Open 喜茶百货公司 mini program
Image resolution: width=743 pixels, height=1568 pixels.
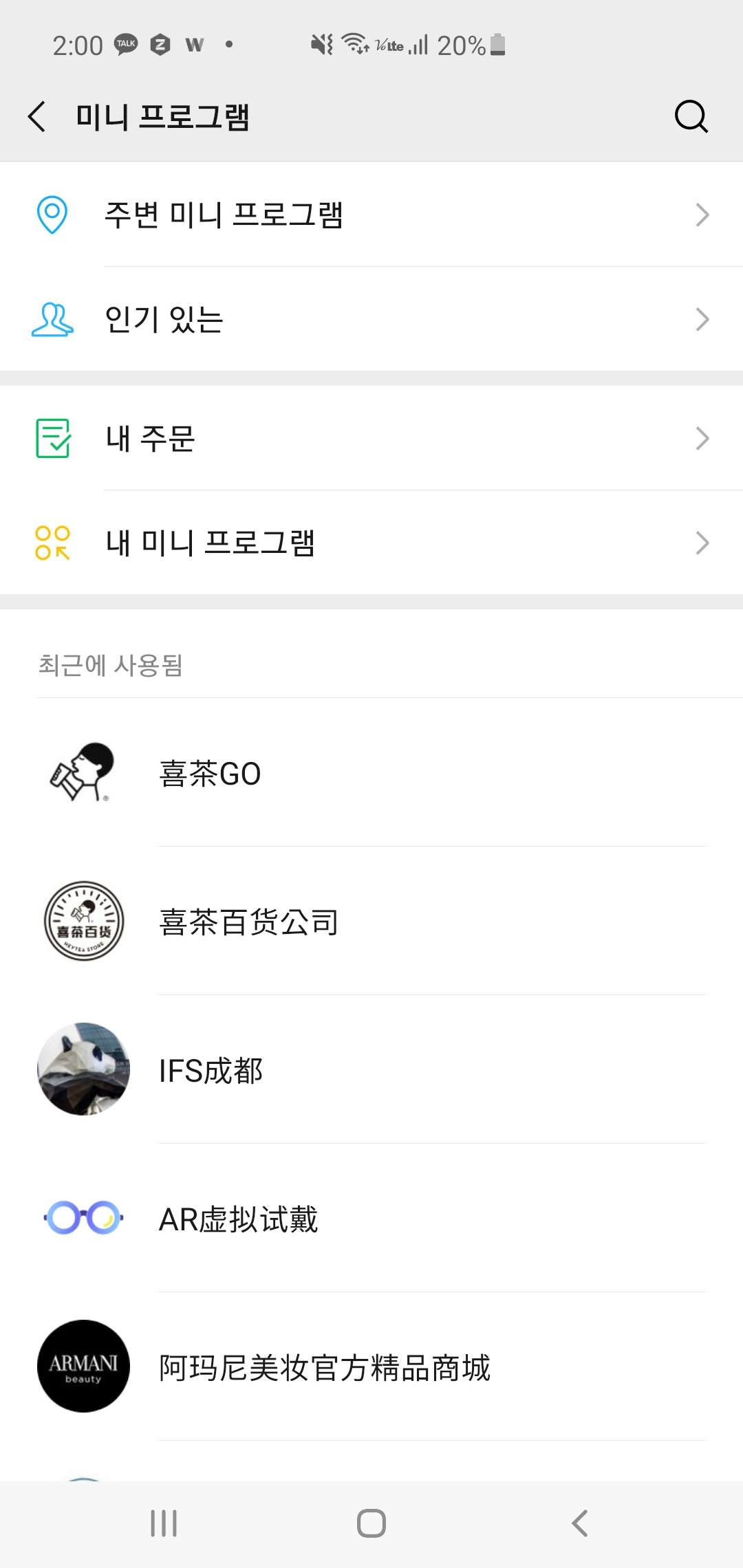371,922
